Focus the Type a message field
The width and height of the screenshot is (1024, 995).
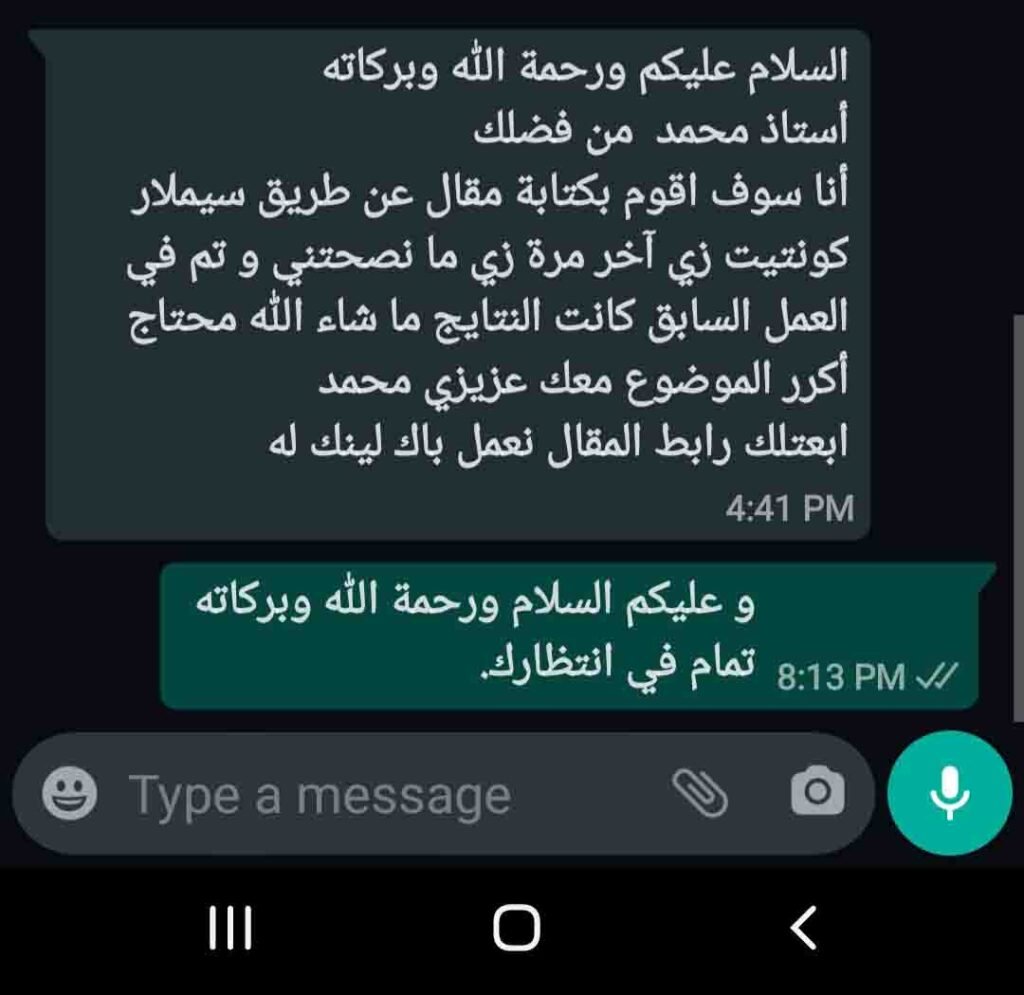click(x=380, y=796)
